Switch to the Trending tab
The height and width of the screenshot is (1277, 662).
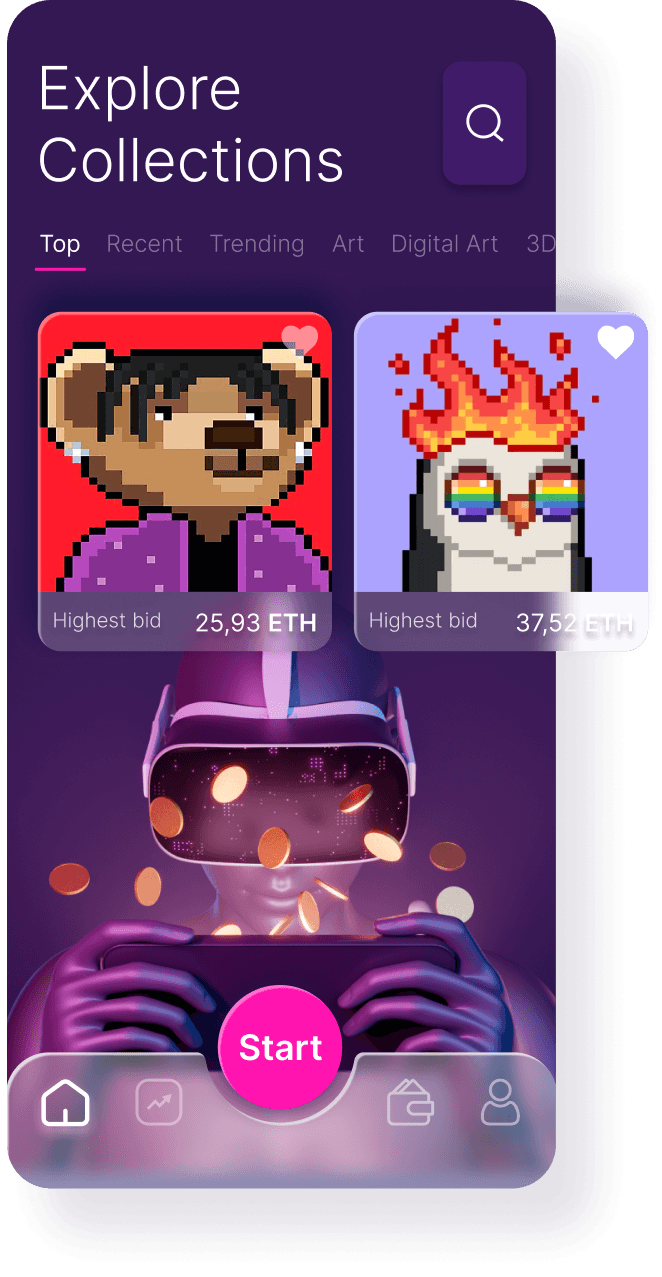[x=257, y=244]
